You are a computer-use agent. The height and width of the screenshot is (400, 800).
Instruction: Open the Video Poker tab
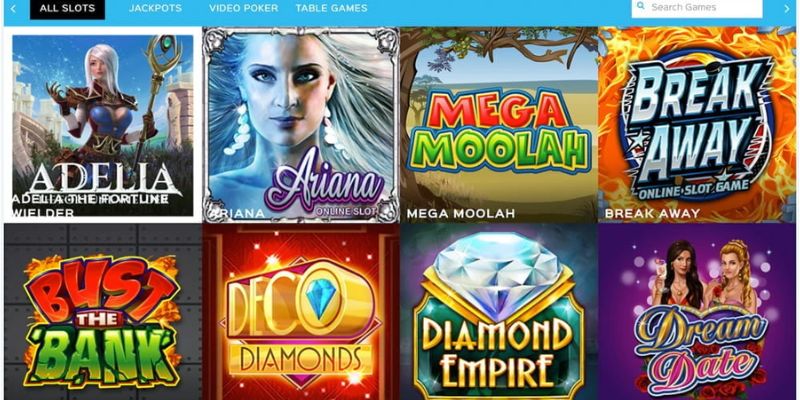(244, 8)
